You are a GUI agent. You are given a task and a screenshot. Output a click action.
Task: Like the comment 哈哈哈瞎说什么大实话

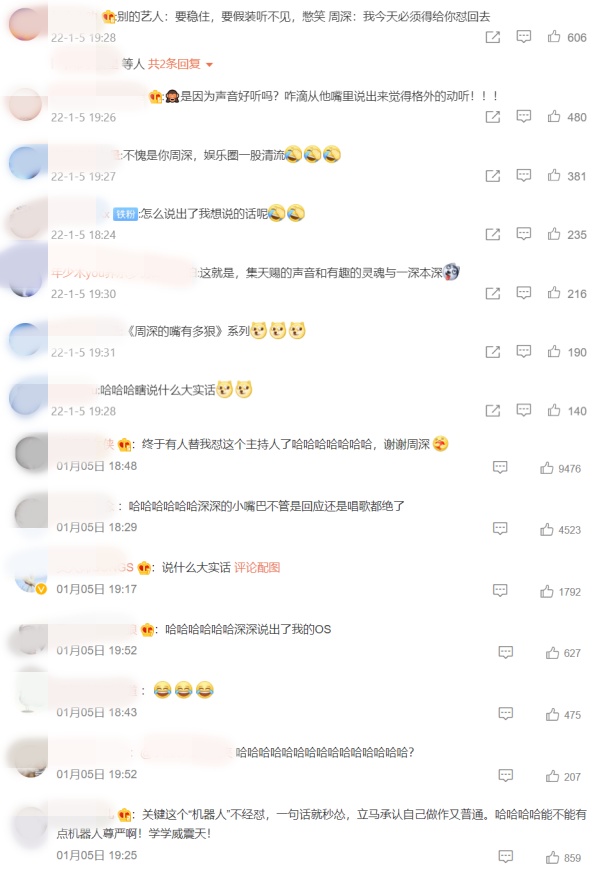pyautogui.click(x=554, y=411)
